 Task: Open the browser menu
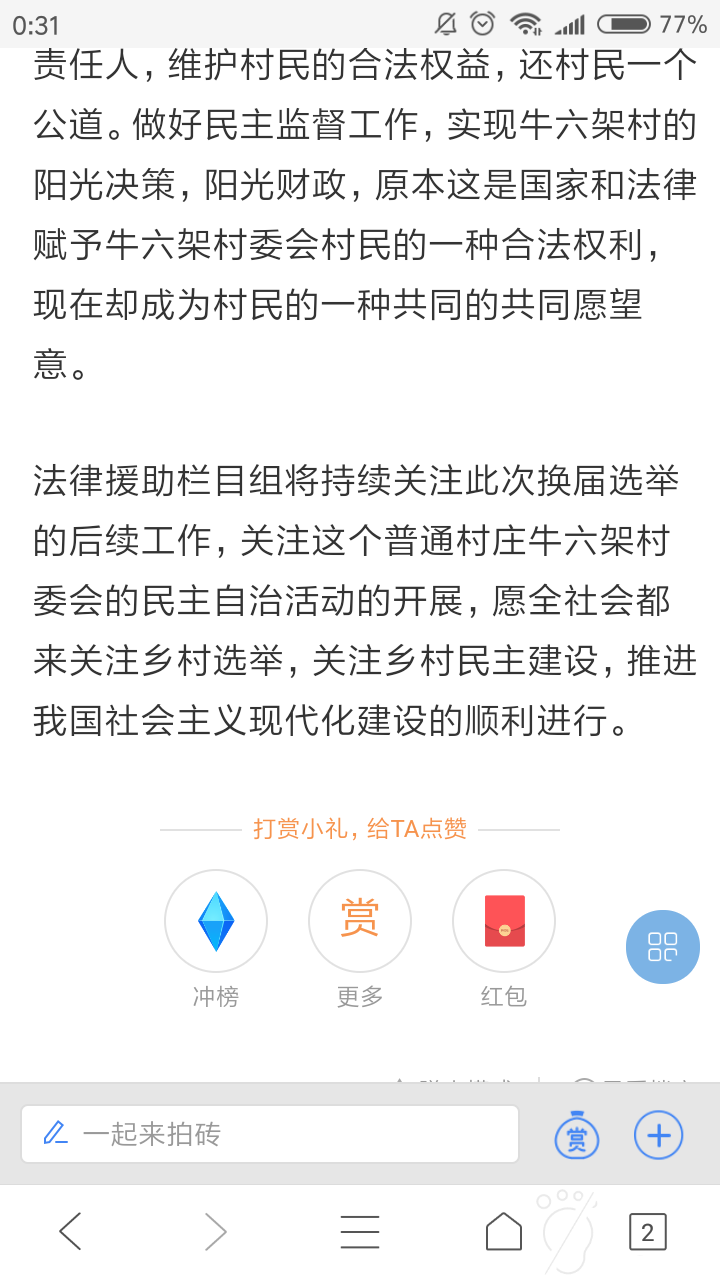pyautogui.click(x=360, y=1231)
